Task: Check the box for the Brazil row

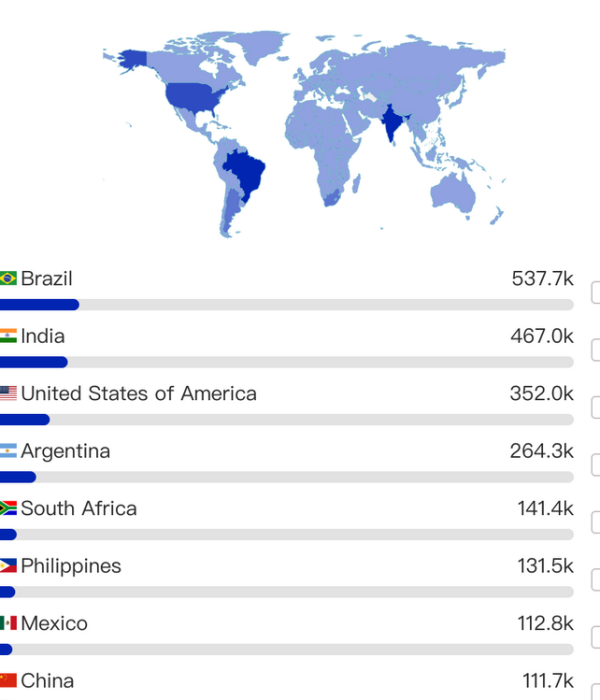Action: click(596, 293)
